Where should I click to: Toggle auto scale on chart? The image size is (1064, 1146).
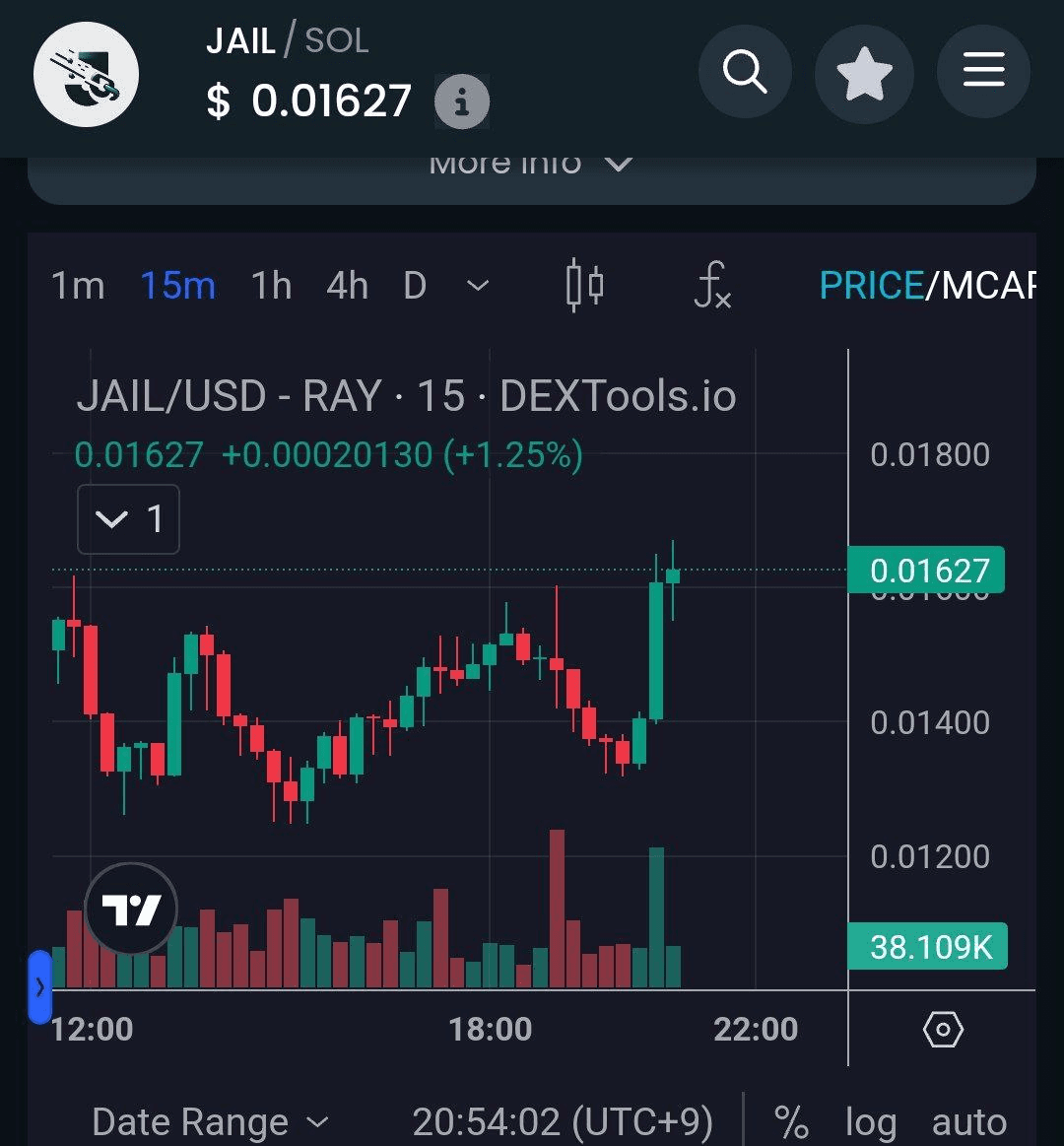(x=968, y=1121)
